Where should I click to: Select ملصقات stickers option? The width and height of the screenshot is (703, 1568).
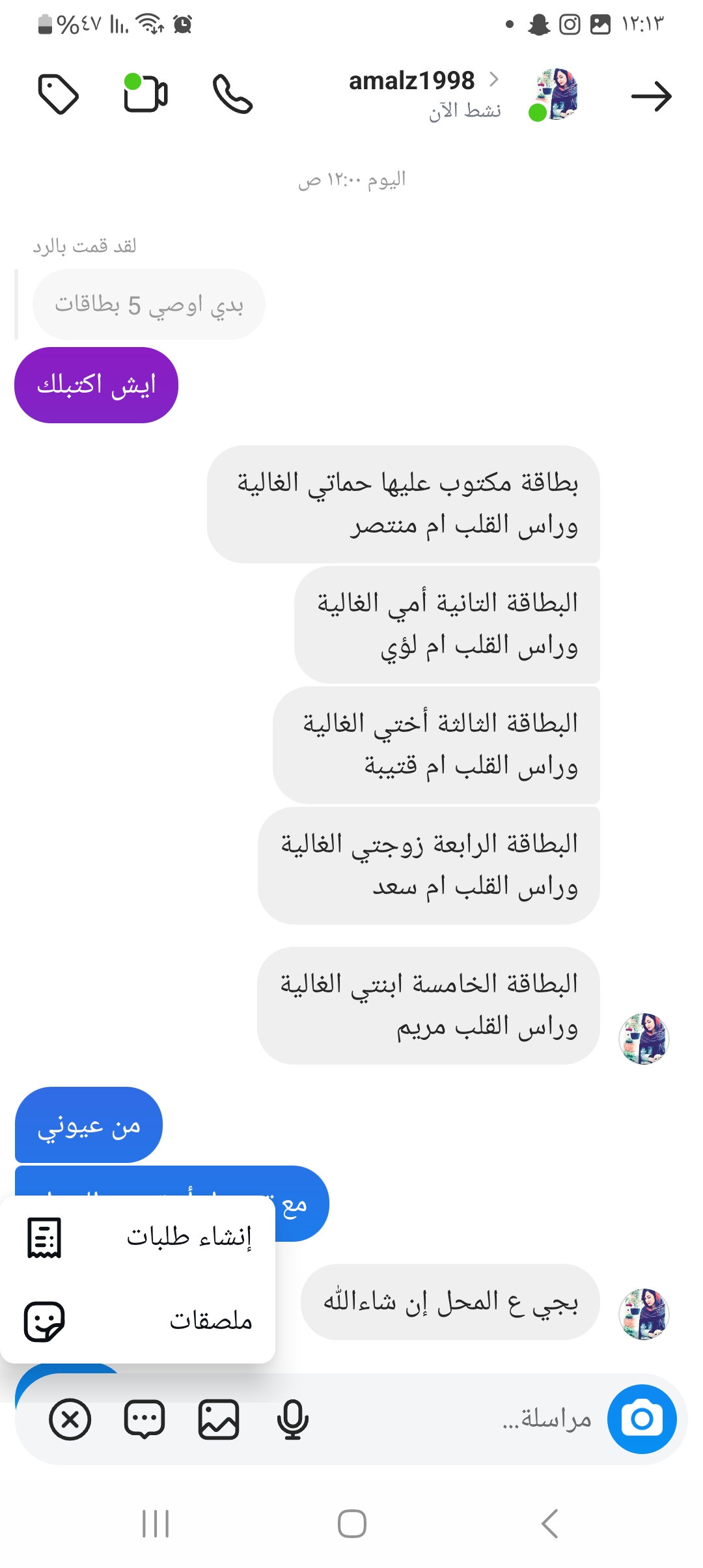pyautogui.click(x=138, y=1321)
